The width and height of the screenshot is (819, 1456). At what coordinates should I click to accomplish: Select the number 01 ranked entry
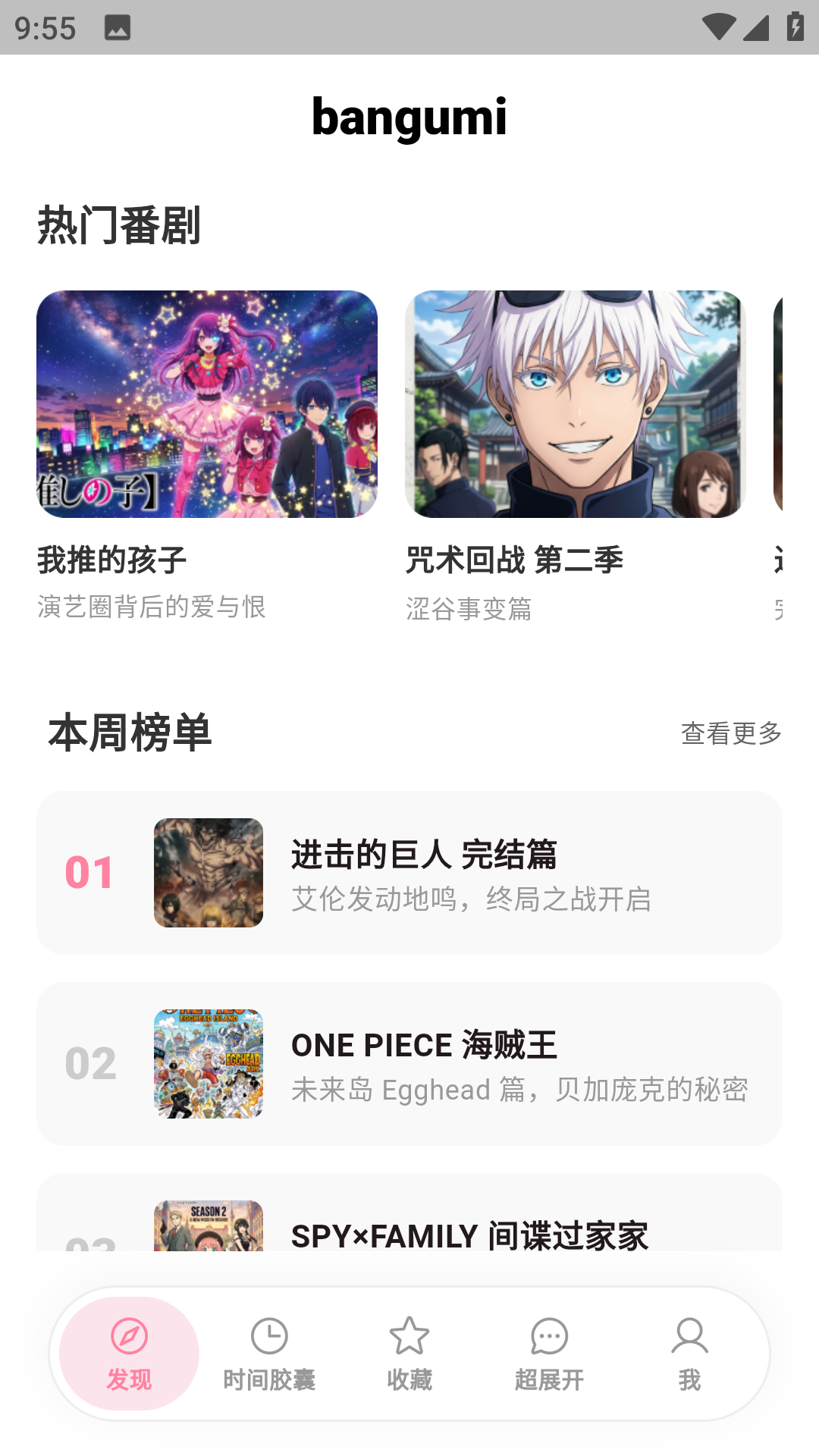pyautogui.click(x=409, y=872)
